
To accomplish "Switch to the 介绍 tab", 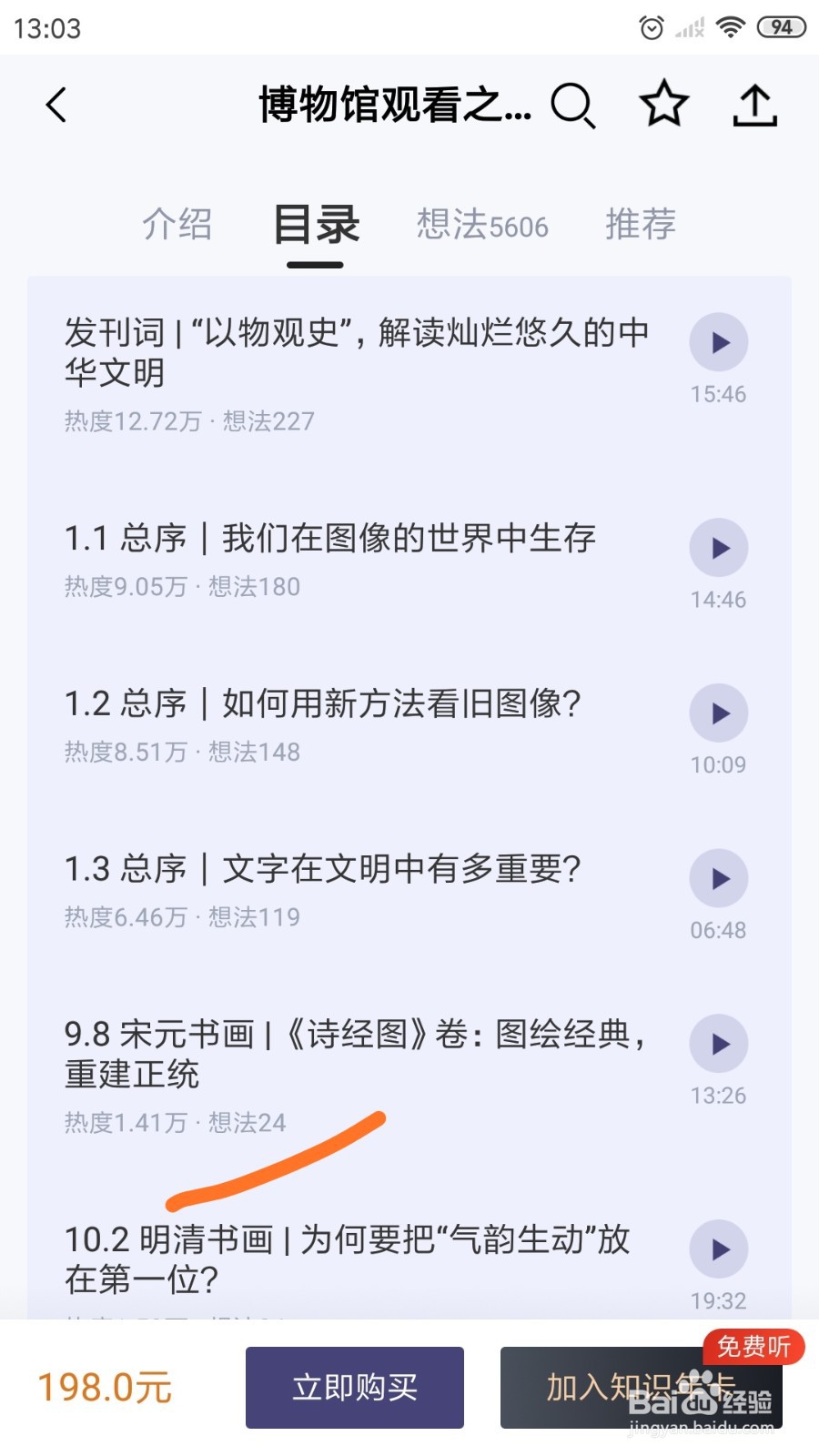I will 177,224.
